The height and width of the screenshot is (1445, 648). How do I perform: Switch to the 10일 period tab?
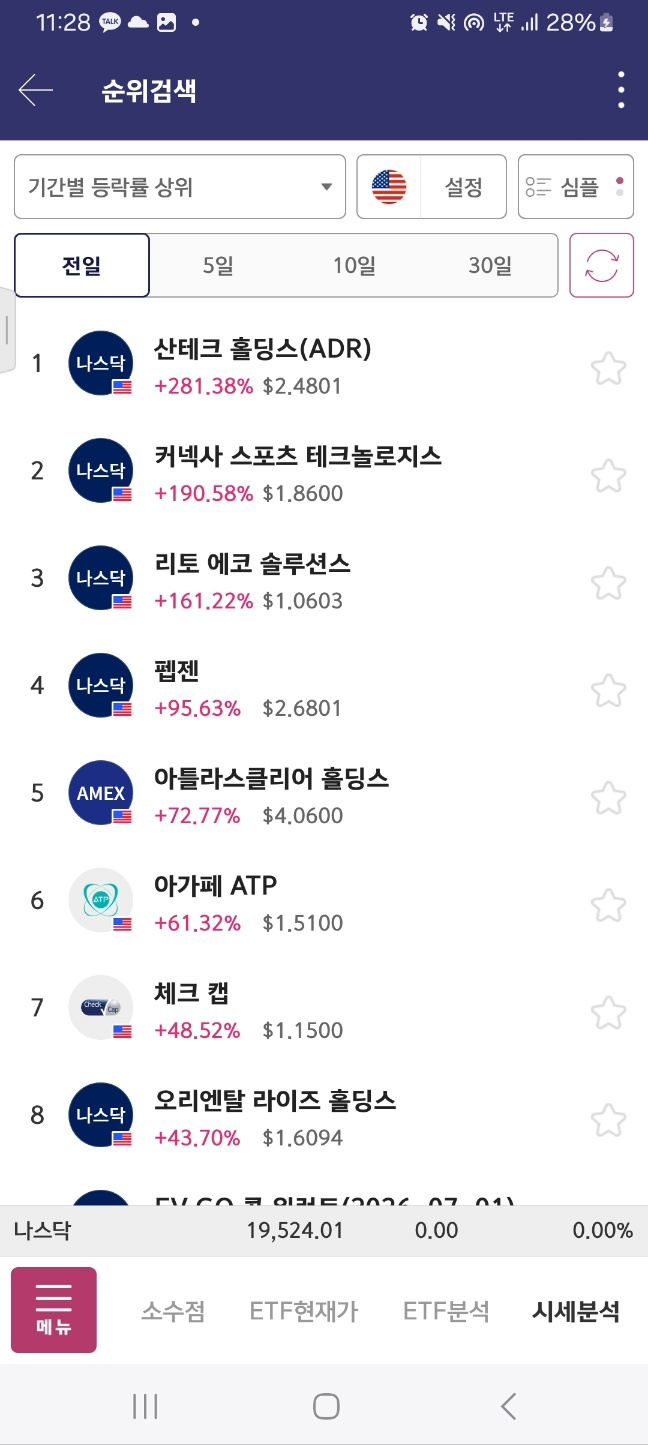point(354,266)
